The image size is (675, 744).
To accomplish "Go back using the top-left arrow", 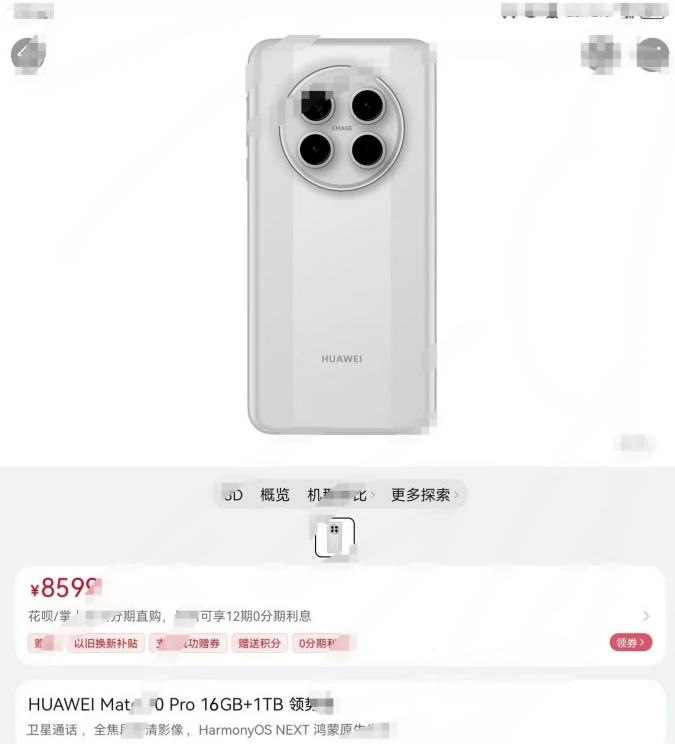I will coord(28,54).
